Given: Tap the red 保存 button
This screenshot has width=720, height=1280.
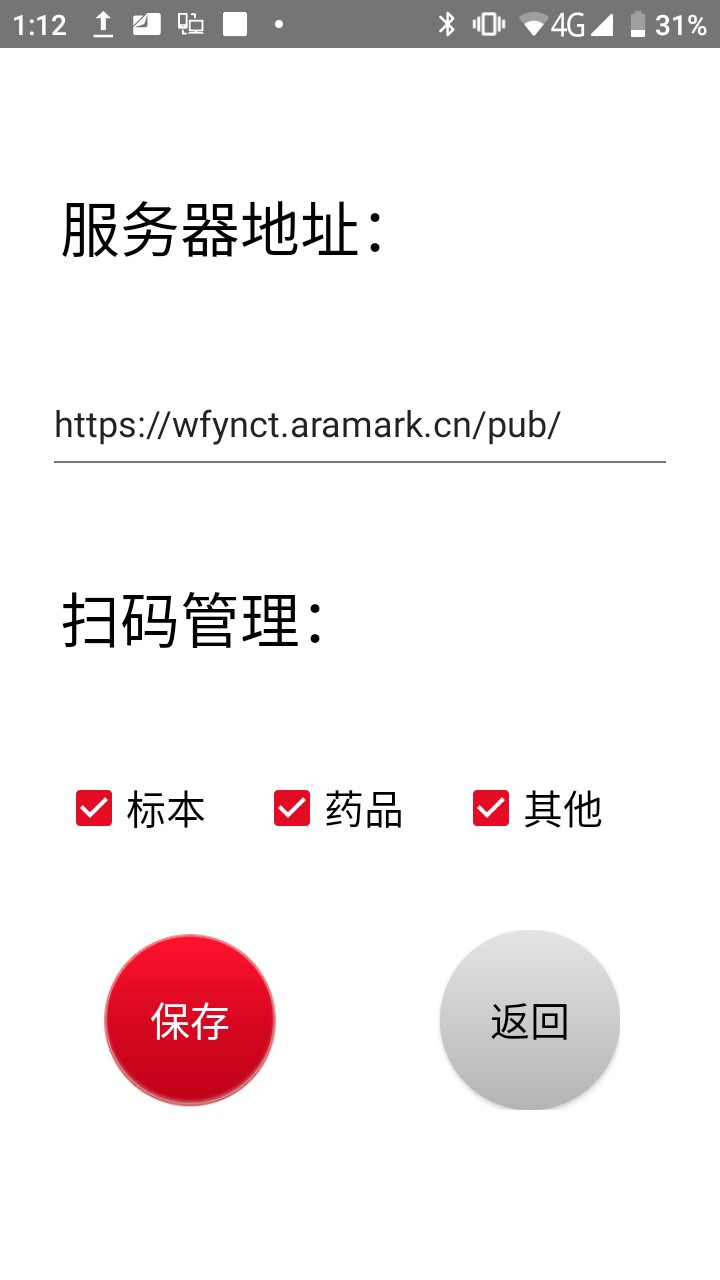Looking at the screenshot, I should click(x=190, y=1020).
